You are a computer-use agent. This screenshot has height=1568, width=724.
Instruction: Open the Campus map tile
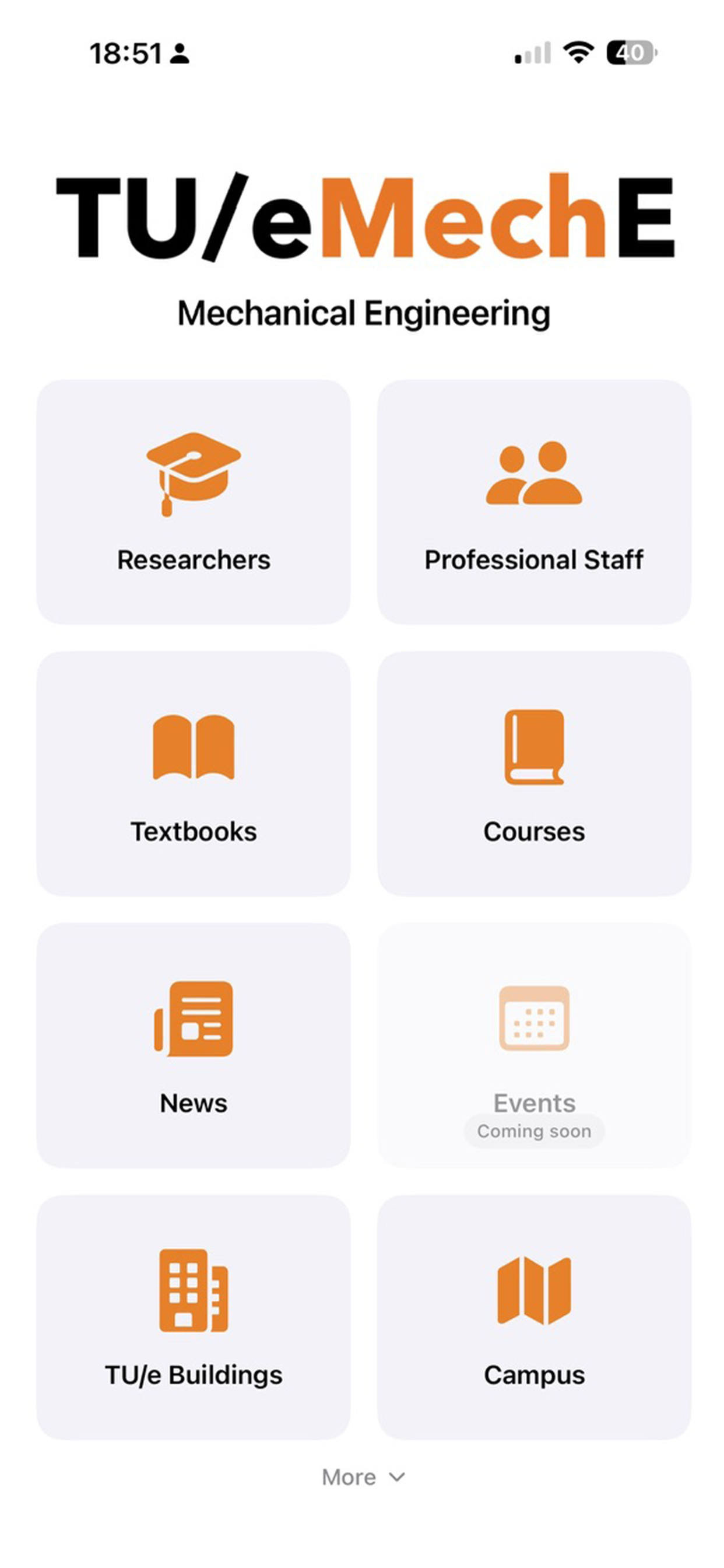click(x=534, y=1317)
